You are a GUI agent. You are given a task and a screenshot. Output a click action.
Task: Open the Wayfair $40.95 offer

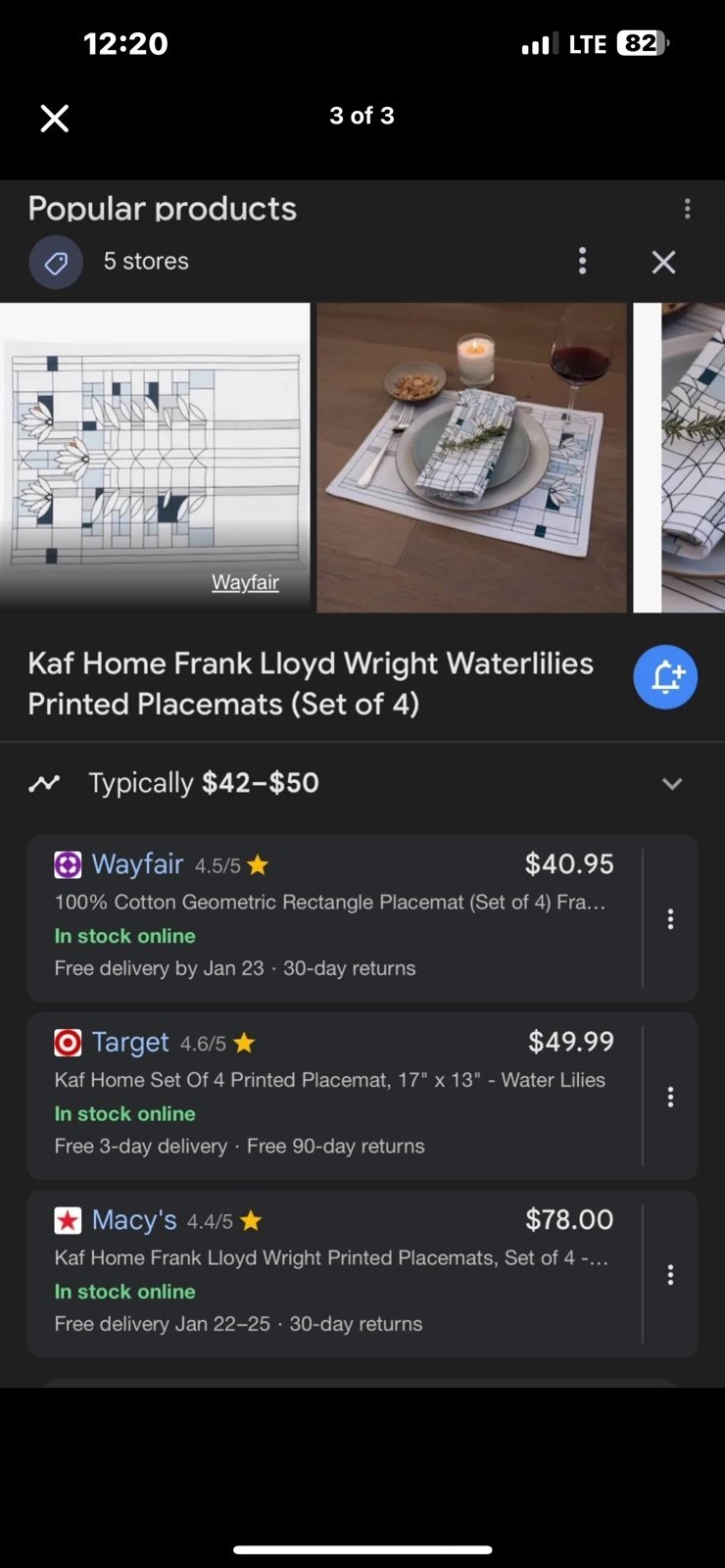tap(334, 918)
